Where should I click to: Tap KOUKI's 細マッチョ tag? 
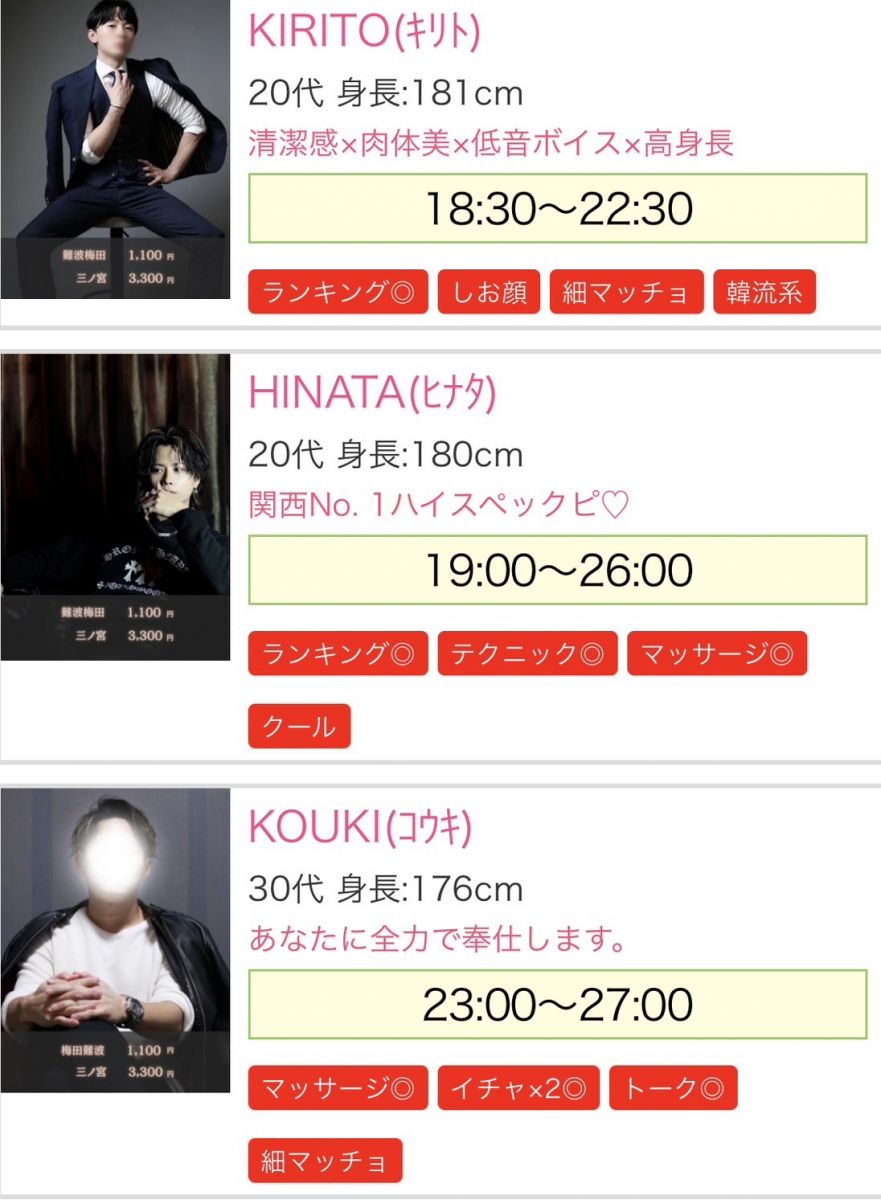(325, 1161)
